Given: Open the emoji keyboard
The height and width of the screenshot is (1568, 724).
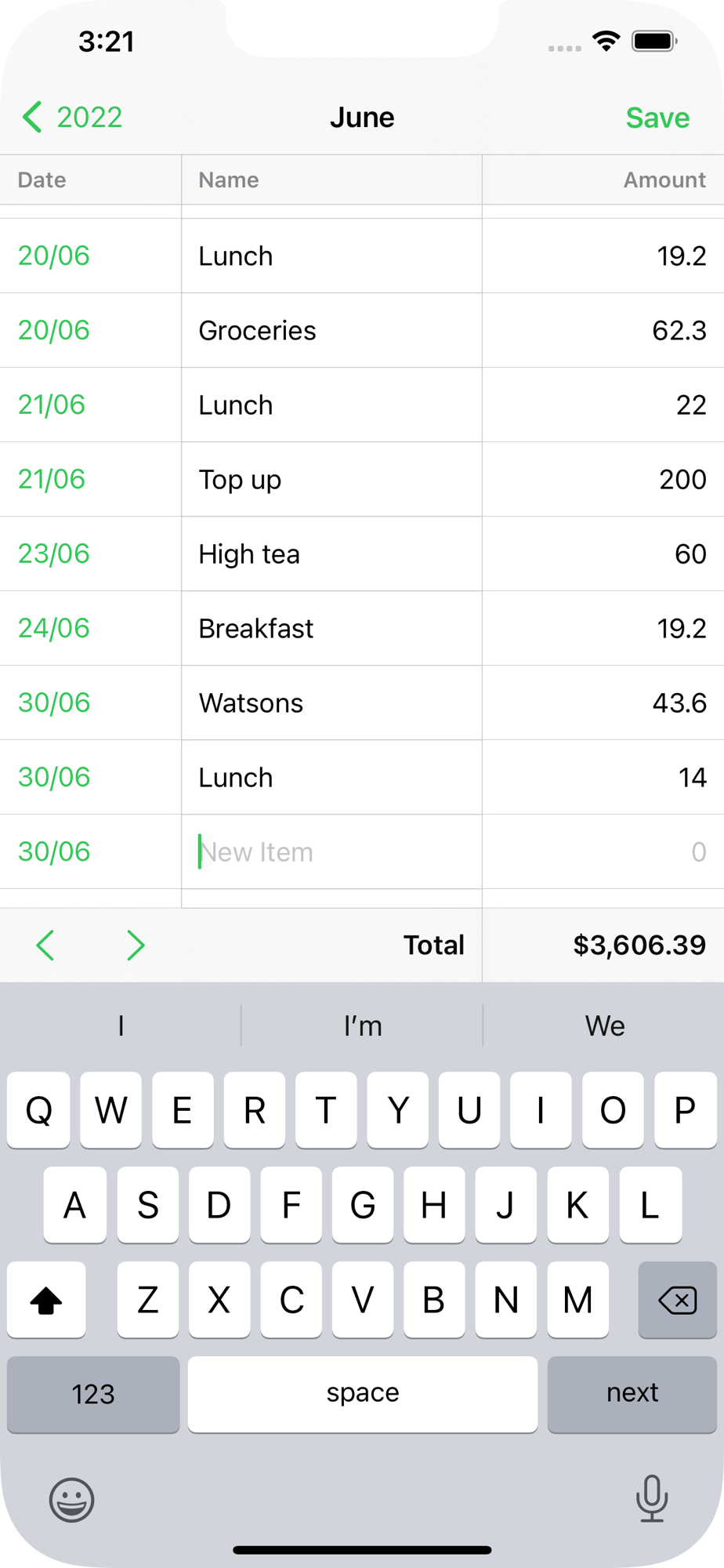Looking at the screenshot, I should (71, 1499).
